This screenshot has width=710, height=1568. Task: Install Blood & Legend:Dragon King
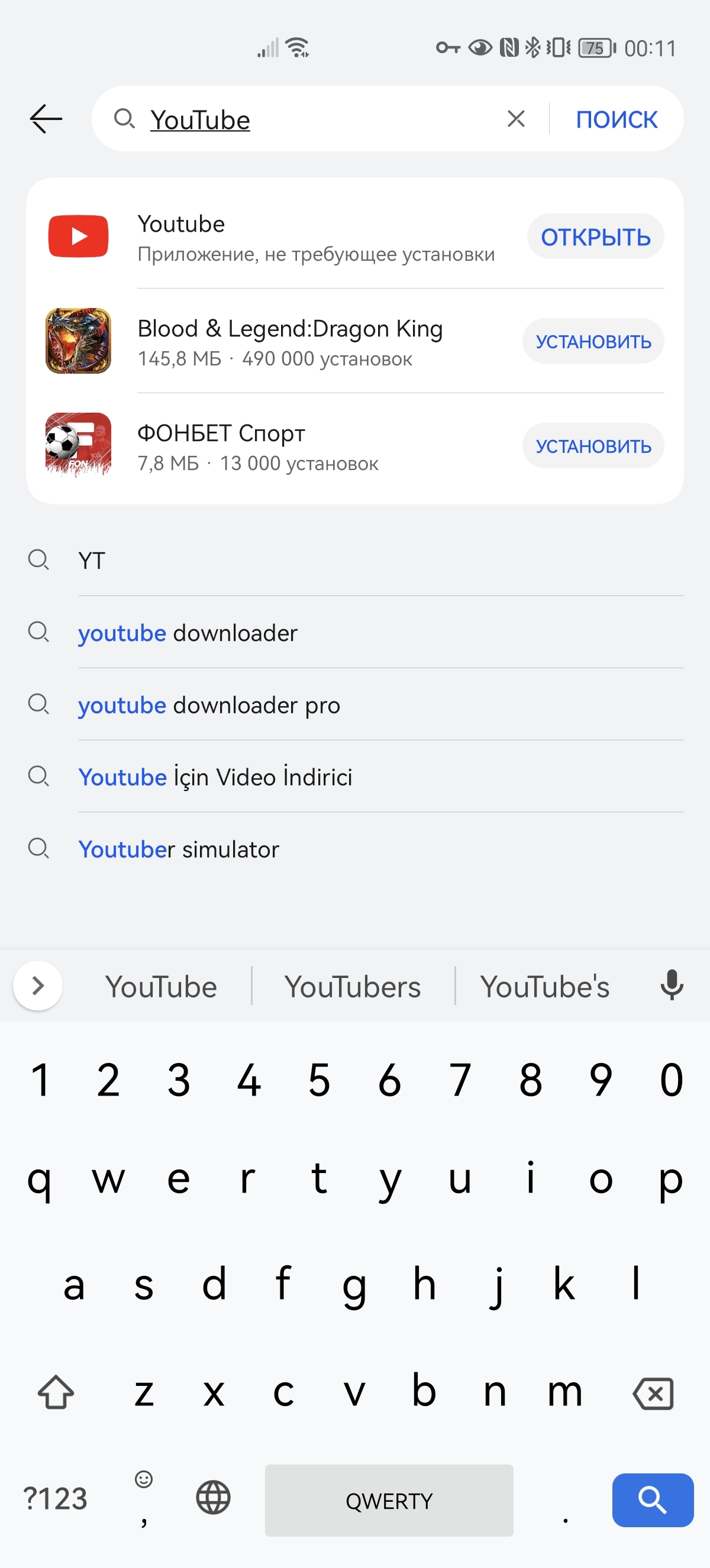pyautogui.click(x=592, y=342)
